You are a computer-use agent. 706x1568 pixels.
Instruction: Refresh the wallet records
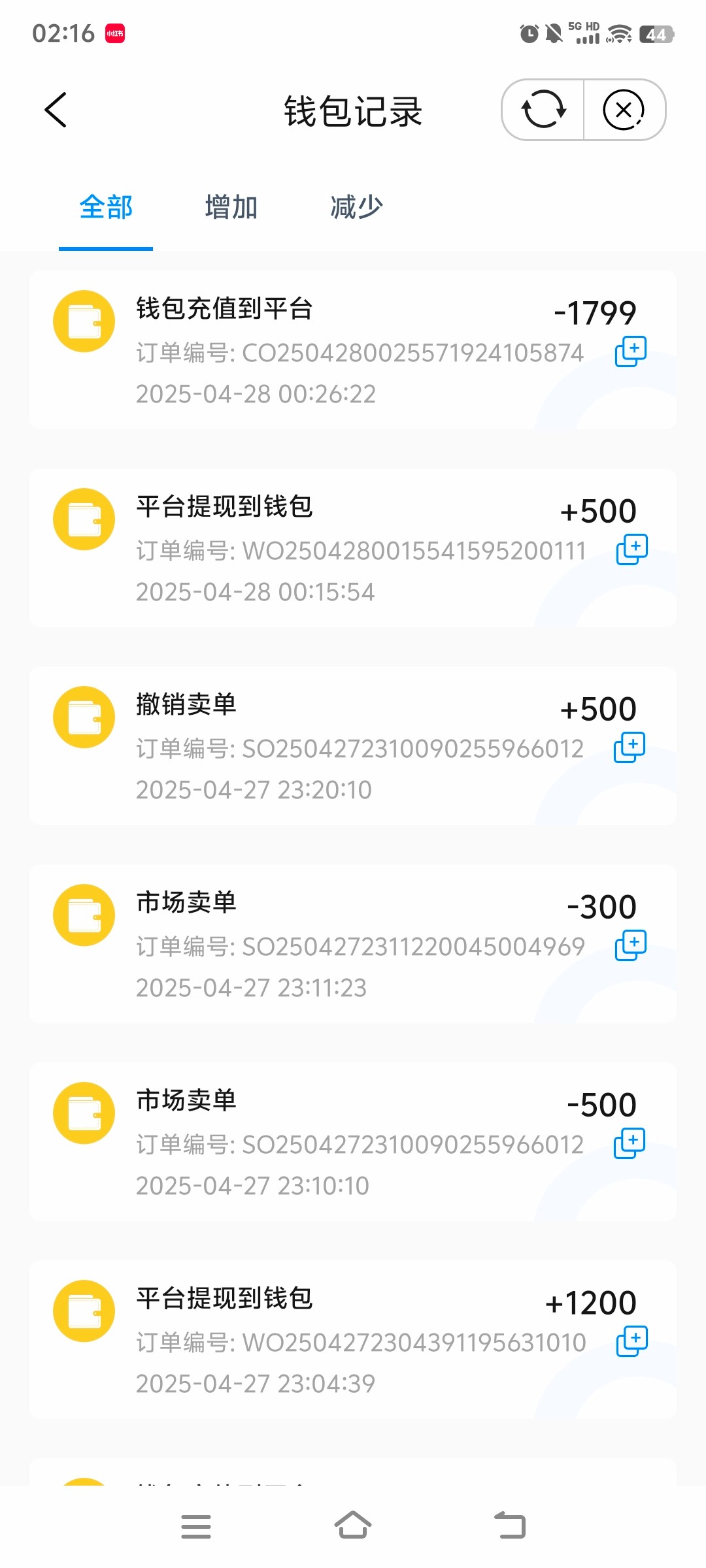[x=543, y=110]
